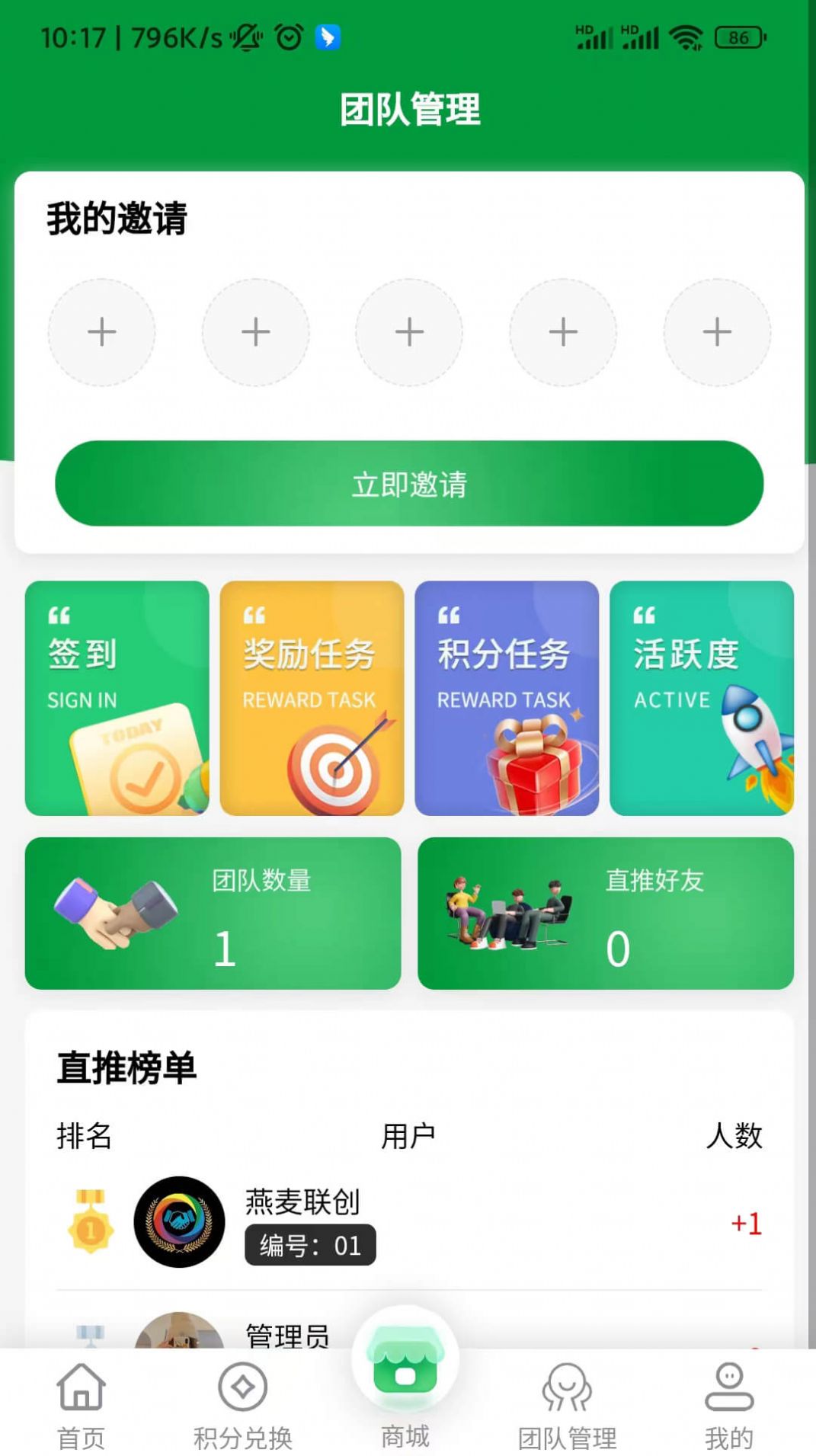
Task: Tap the last invite plus circle
Action: pyautogui.click(x=715, y=332)
